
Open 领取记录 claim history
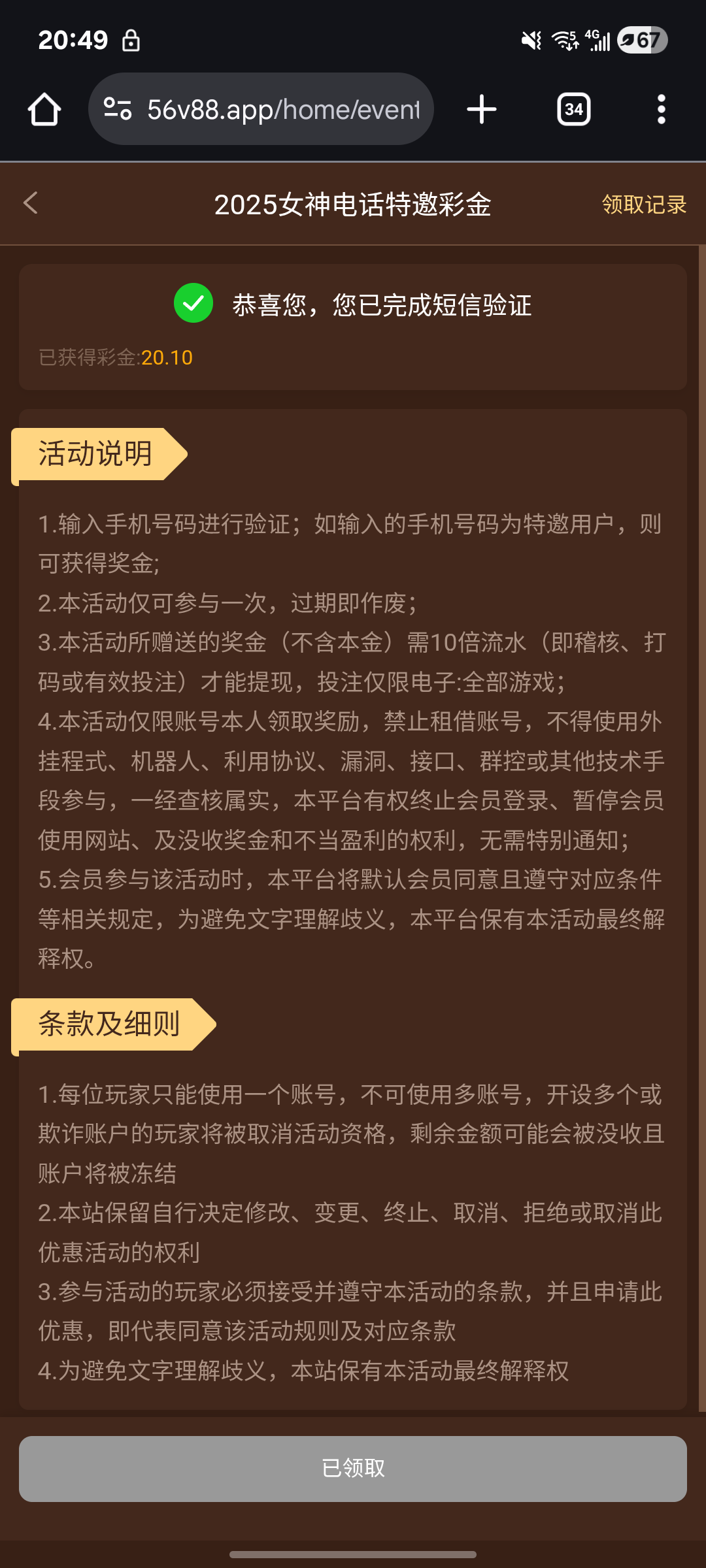click(643, 204)
